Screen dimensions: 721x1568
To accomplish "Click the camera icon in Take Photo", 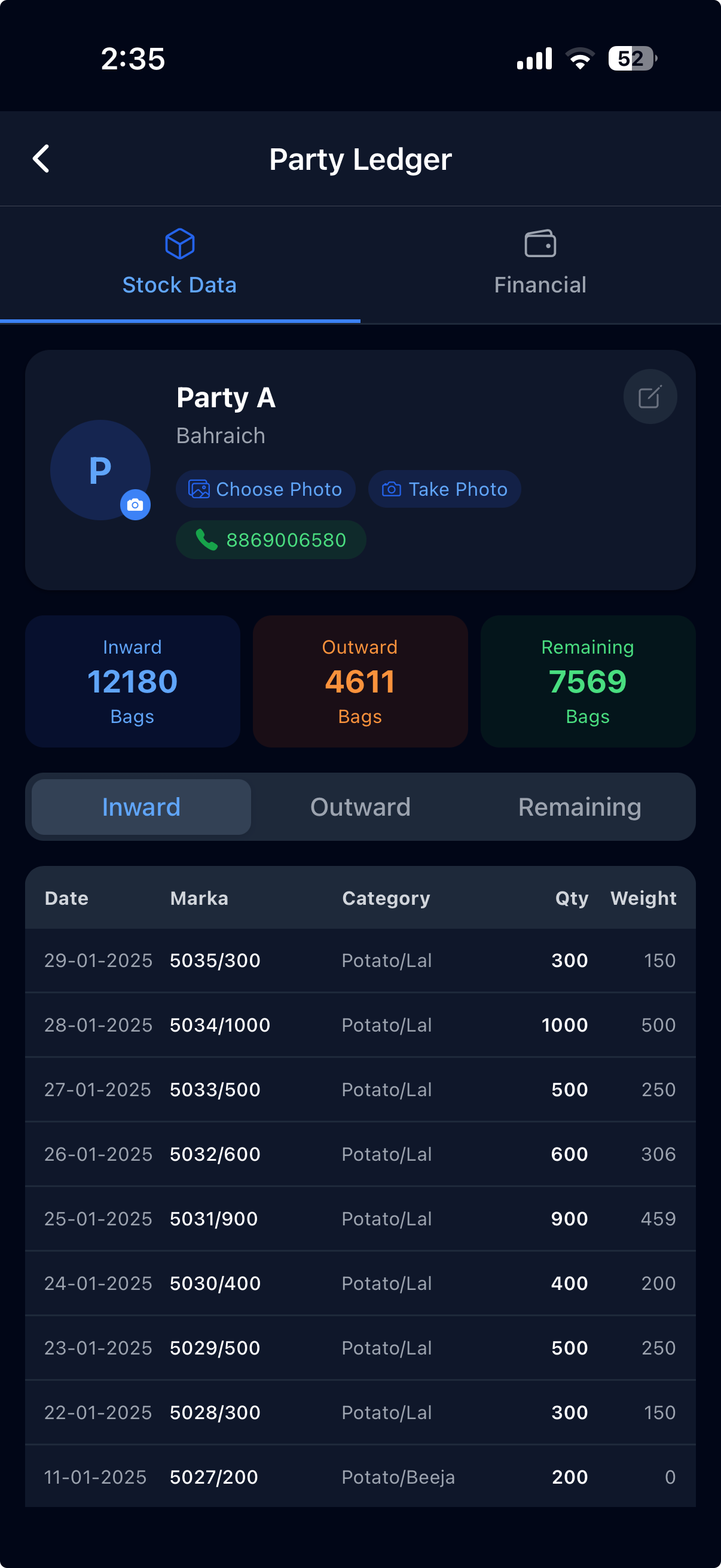I will click(392, 489).
